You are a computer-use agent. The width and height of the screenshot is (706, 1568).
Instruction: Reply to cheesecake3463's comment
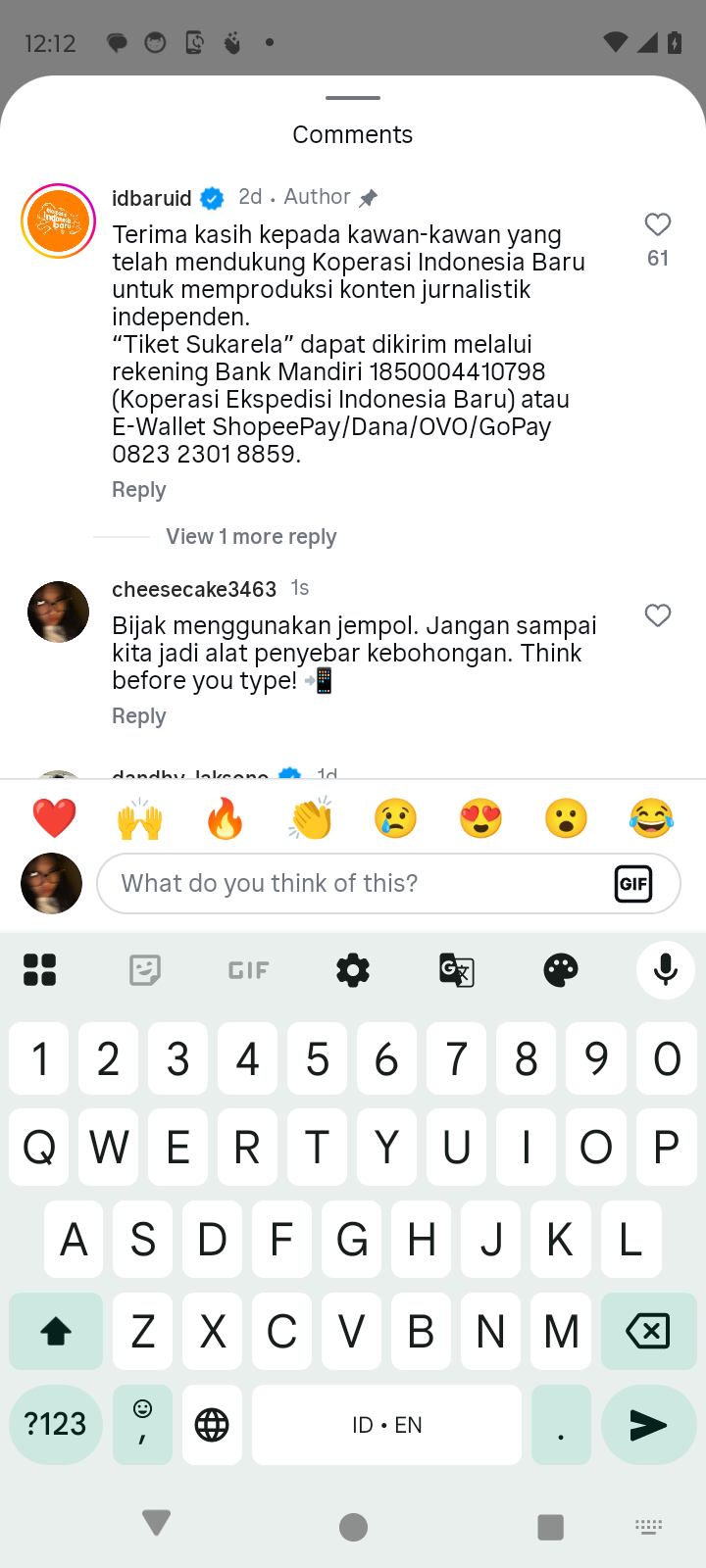point(138,716)
